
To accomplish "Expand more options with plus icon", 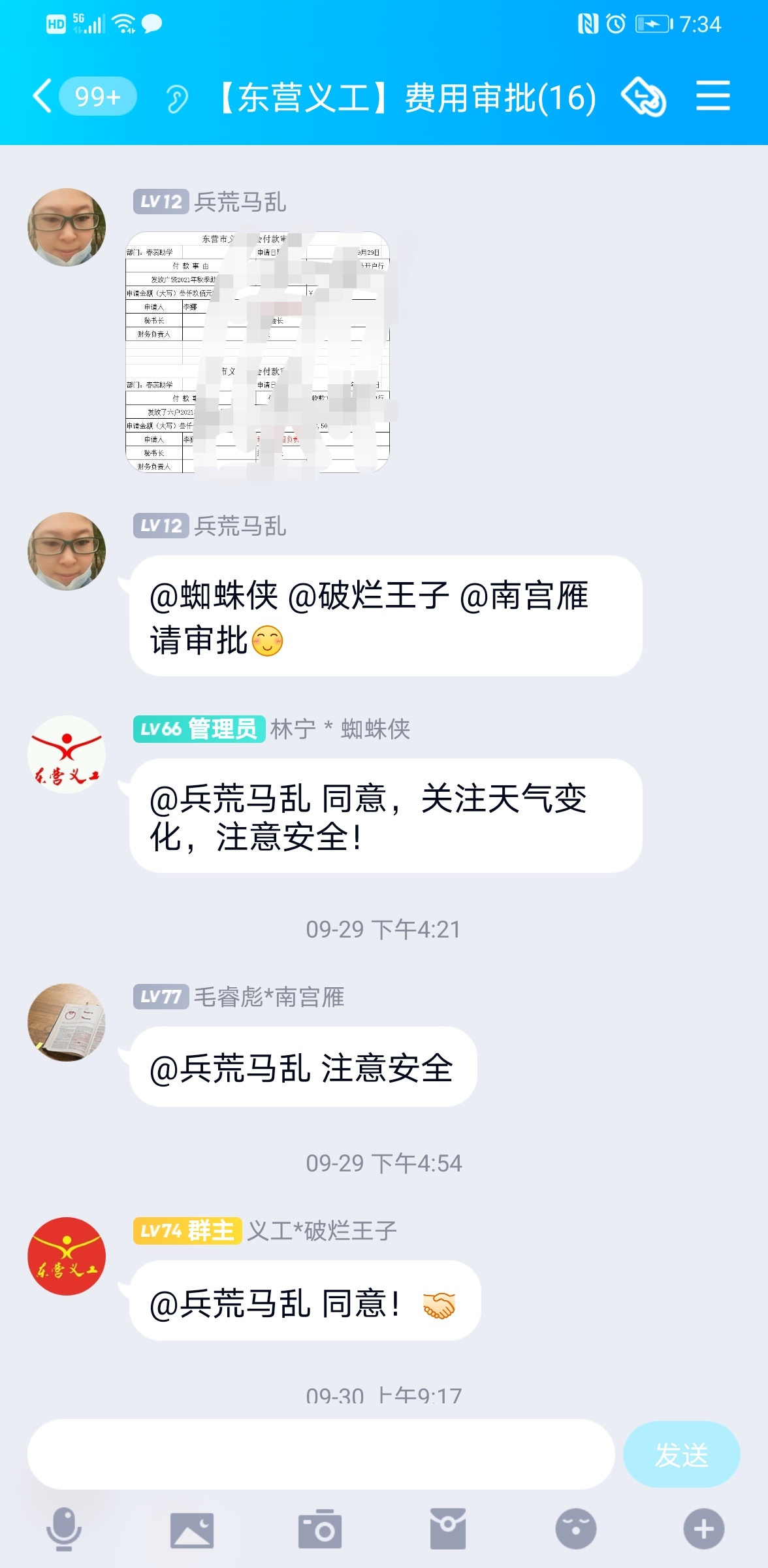I will (x=704, y=1529).
